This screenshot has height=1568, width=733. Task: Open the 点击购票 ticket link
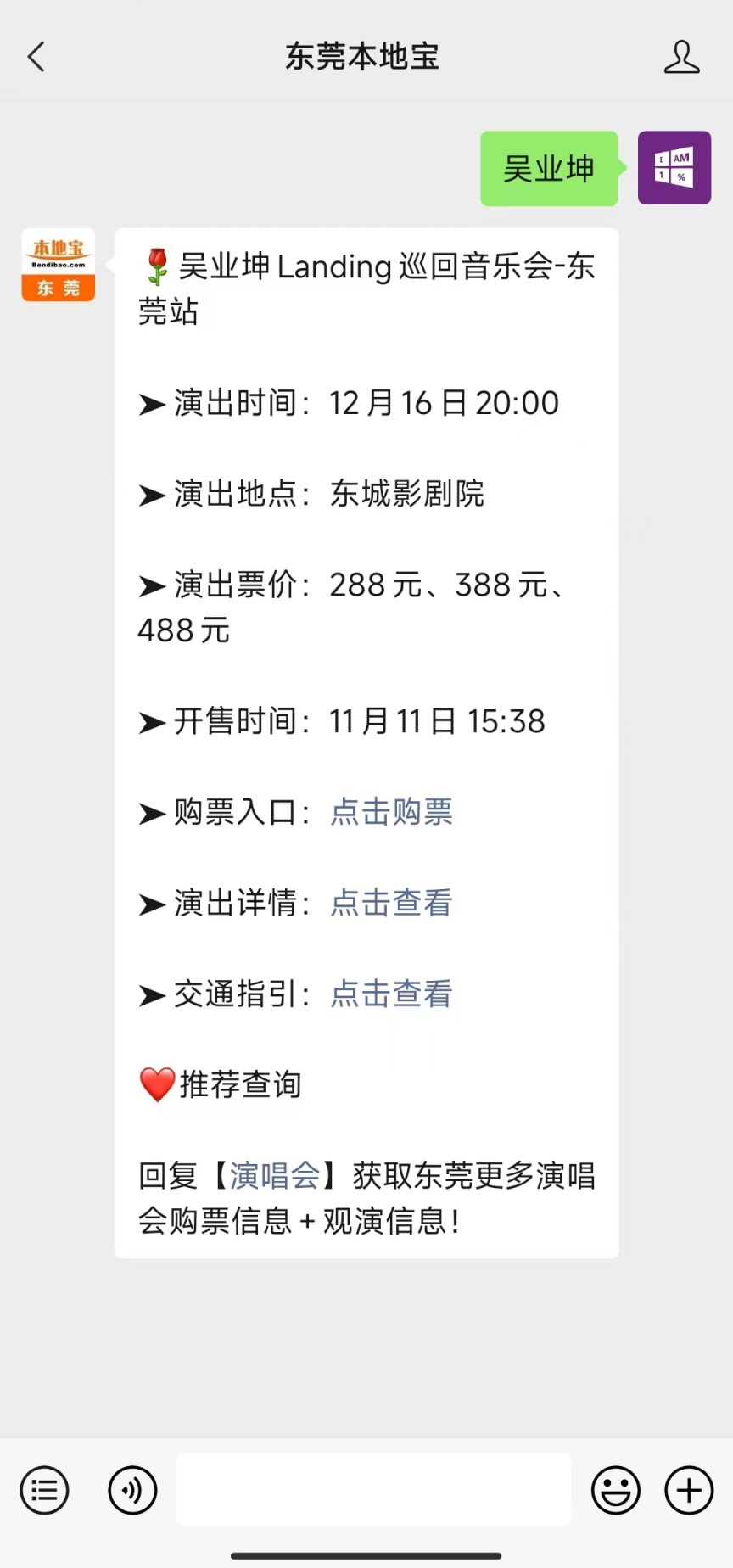391,812
